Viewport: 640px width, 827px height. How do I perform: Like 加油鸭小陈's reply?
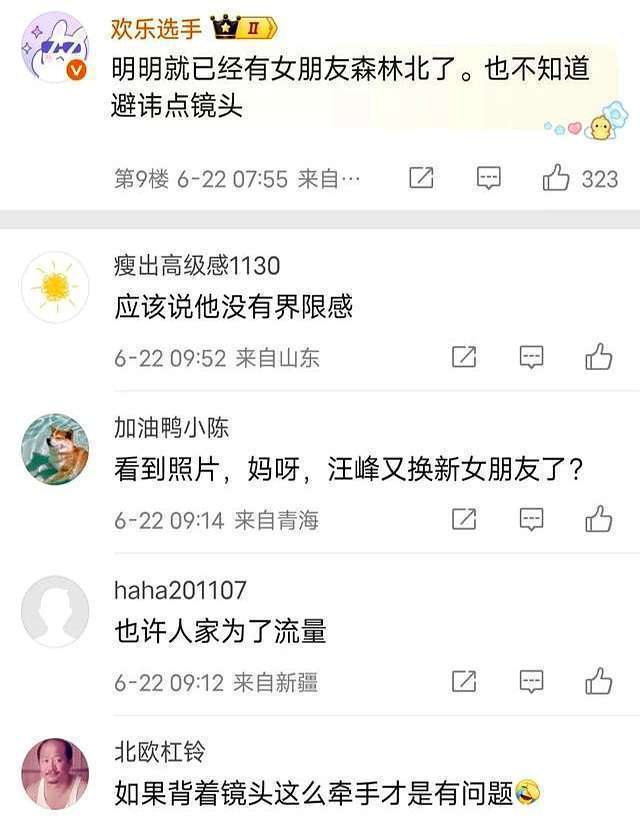point(598,519)
